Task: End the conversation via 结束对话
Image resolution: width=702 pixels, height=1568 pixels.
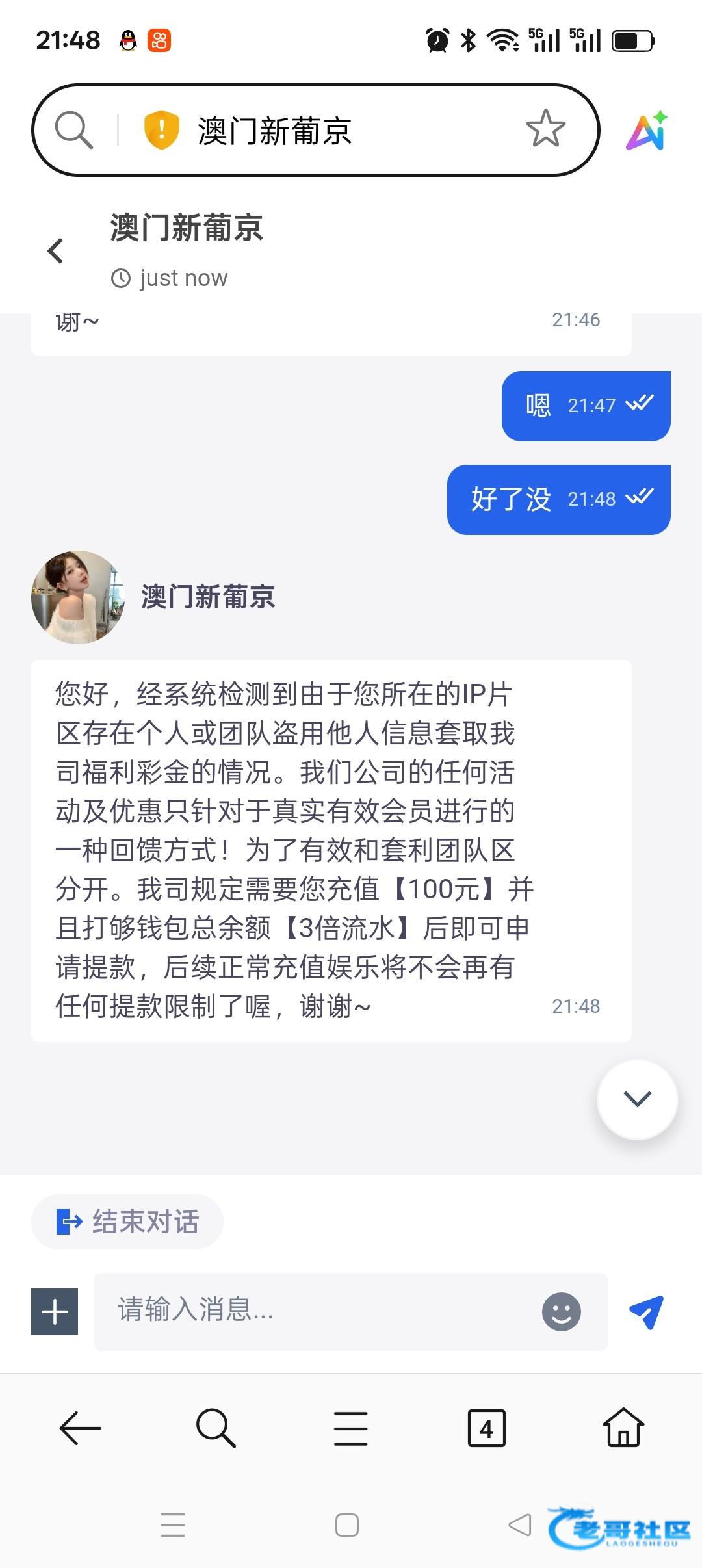Action: [x=127, y=1222]
